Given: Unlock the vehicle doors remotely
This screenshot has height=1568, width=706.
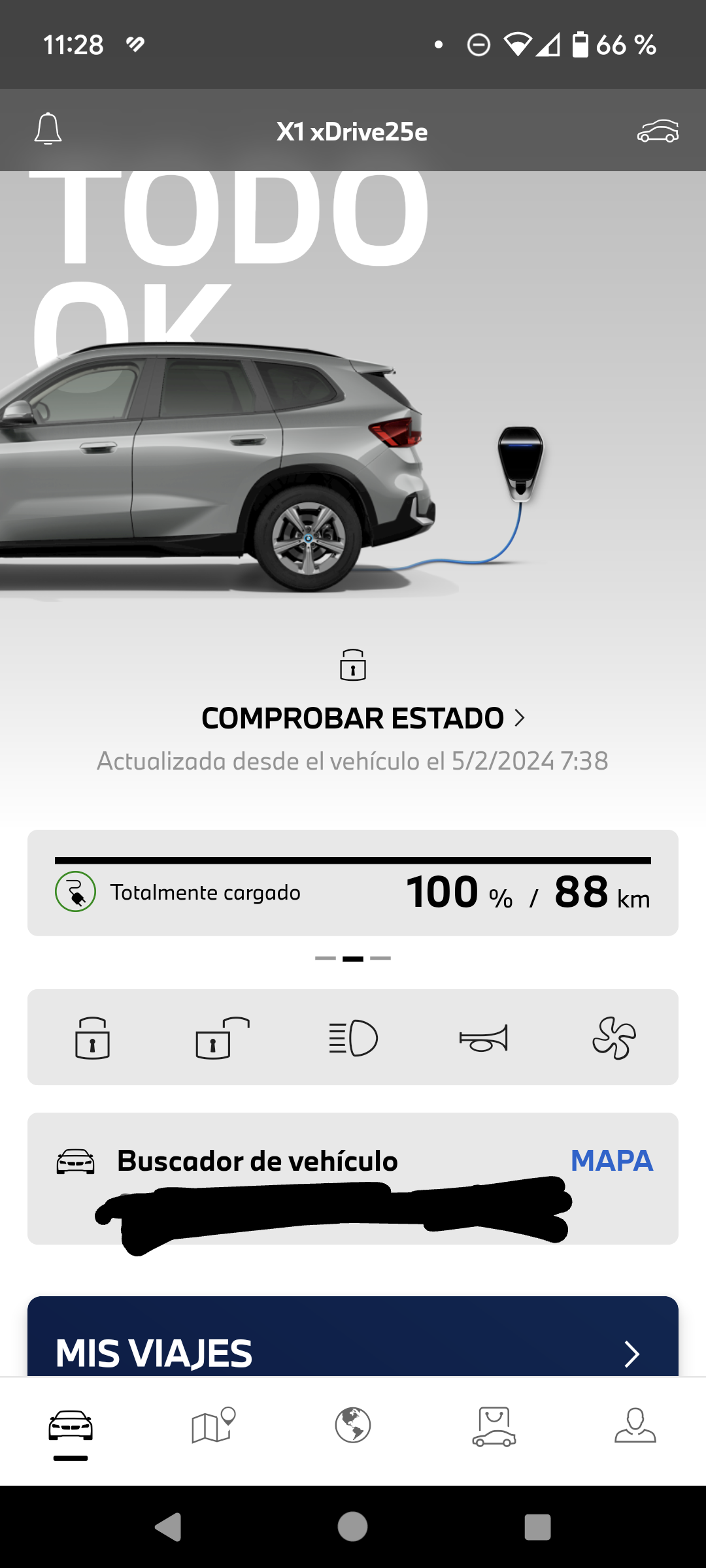Looking at the screenshot, I should point(222,1037).
